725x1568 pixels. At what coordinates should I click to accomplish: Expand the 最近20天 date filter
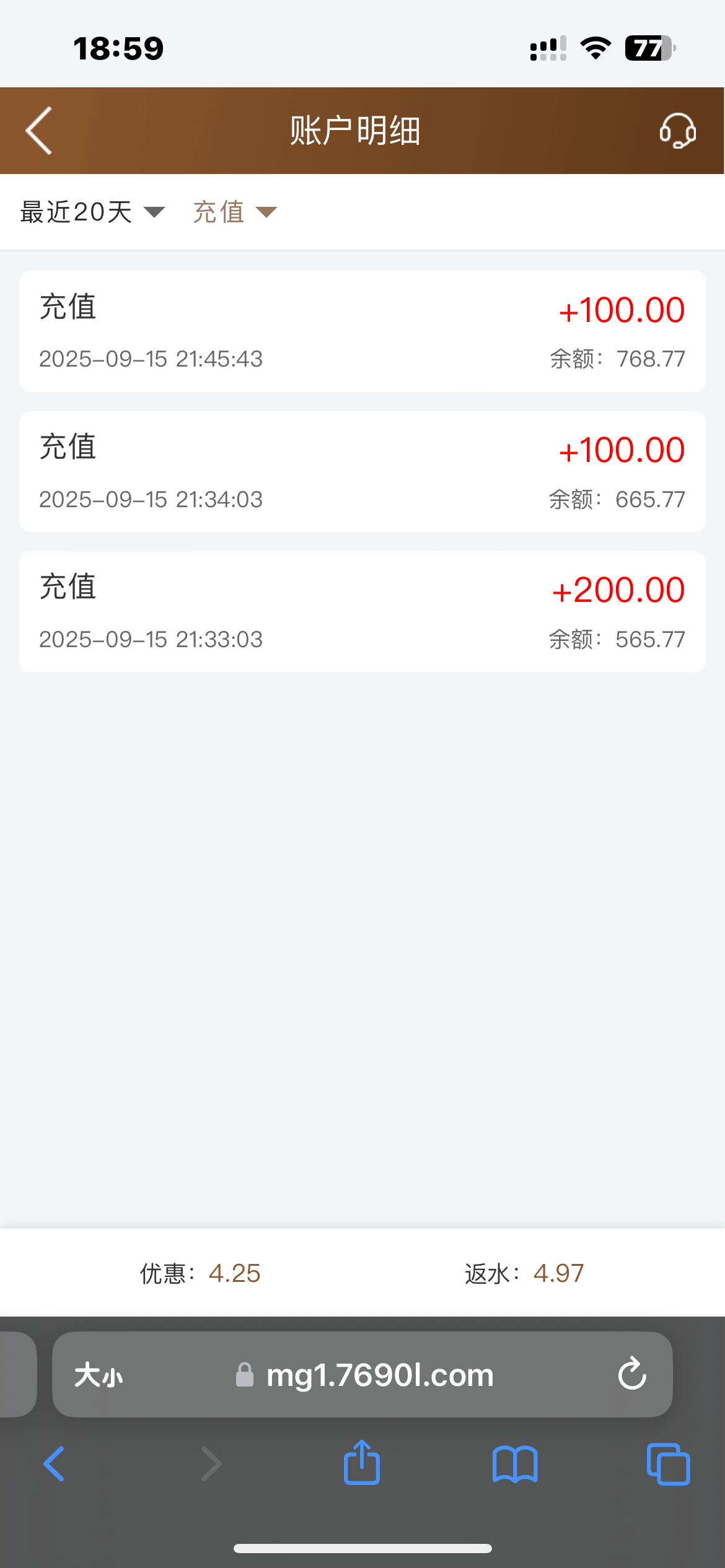93,212
